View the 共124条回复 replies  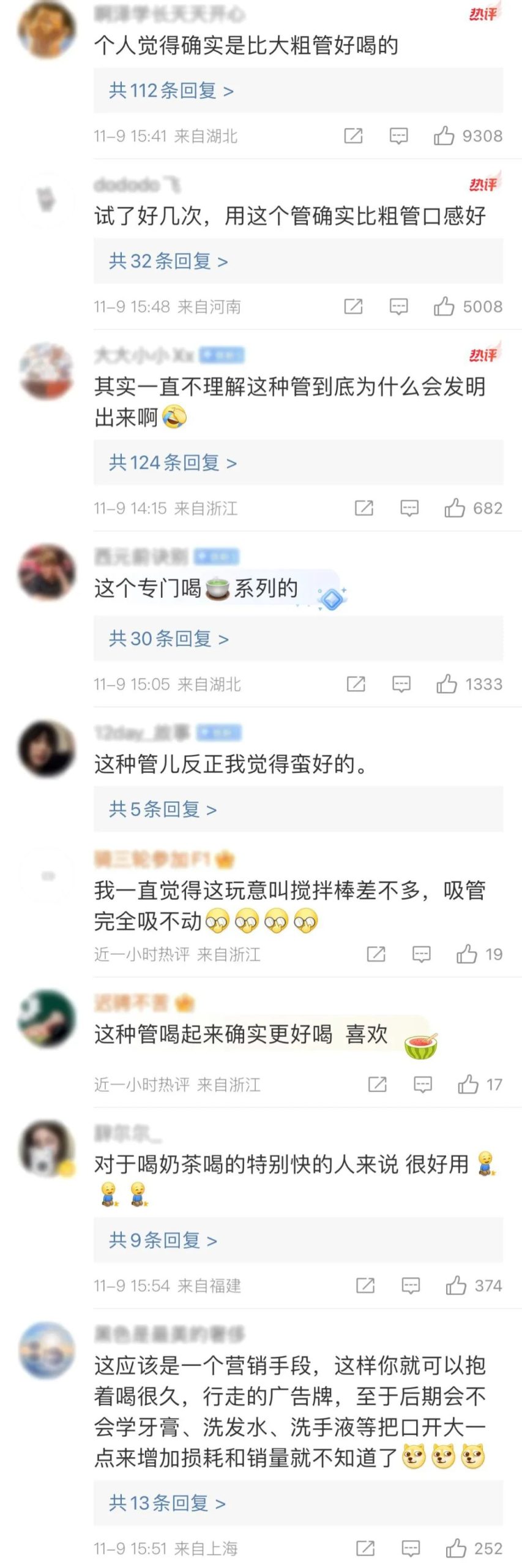coord(173,462)
